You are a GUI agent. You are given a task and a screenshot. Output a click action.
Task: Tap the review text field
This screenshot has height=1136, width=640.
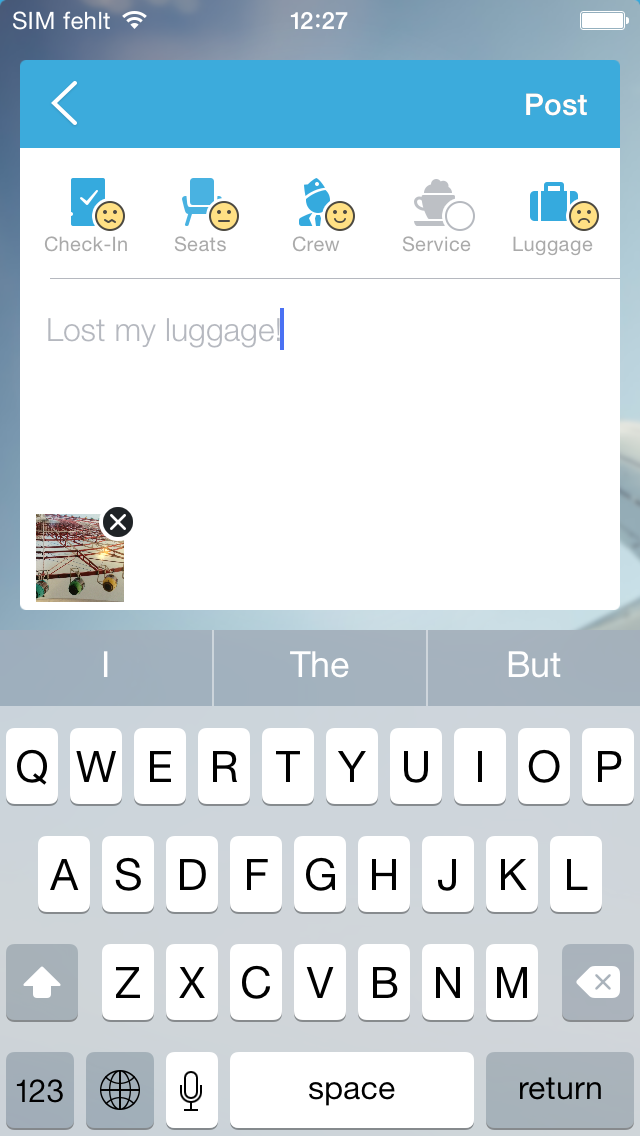(x=320, y=400)
